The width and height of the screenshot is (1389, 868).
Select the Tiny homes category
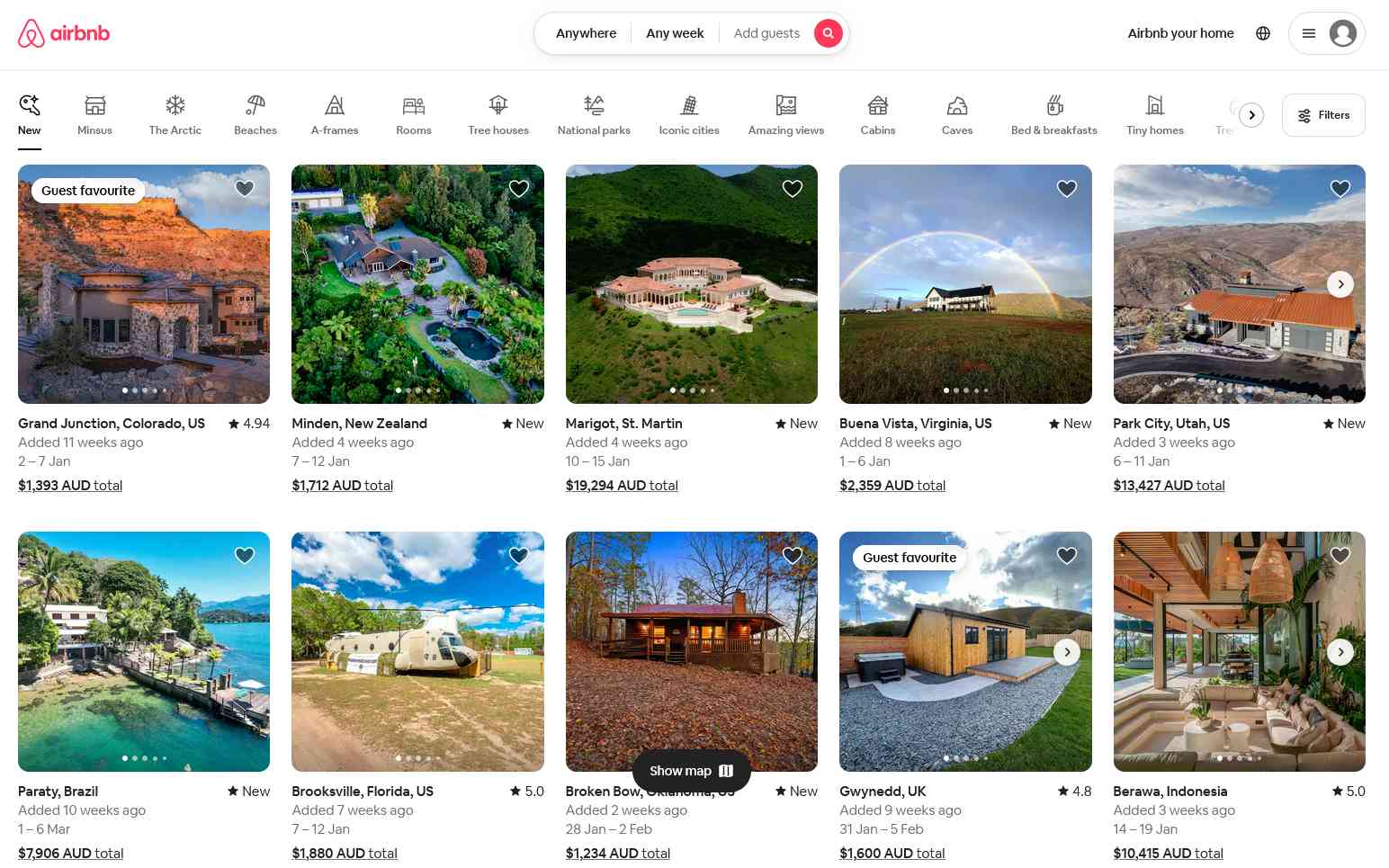pyautogui.click(x=1154, y=115)
